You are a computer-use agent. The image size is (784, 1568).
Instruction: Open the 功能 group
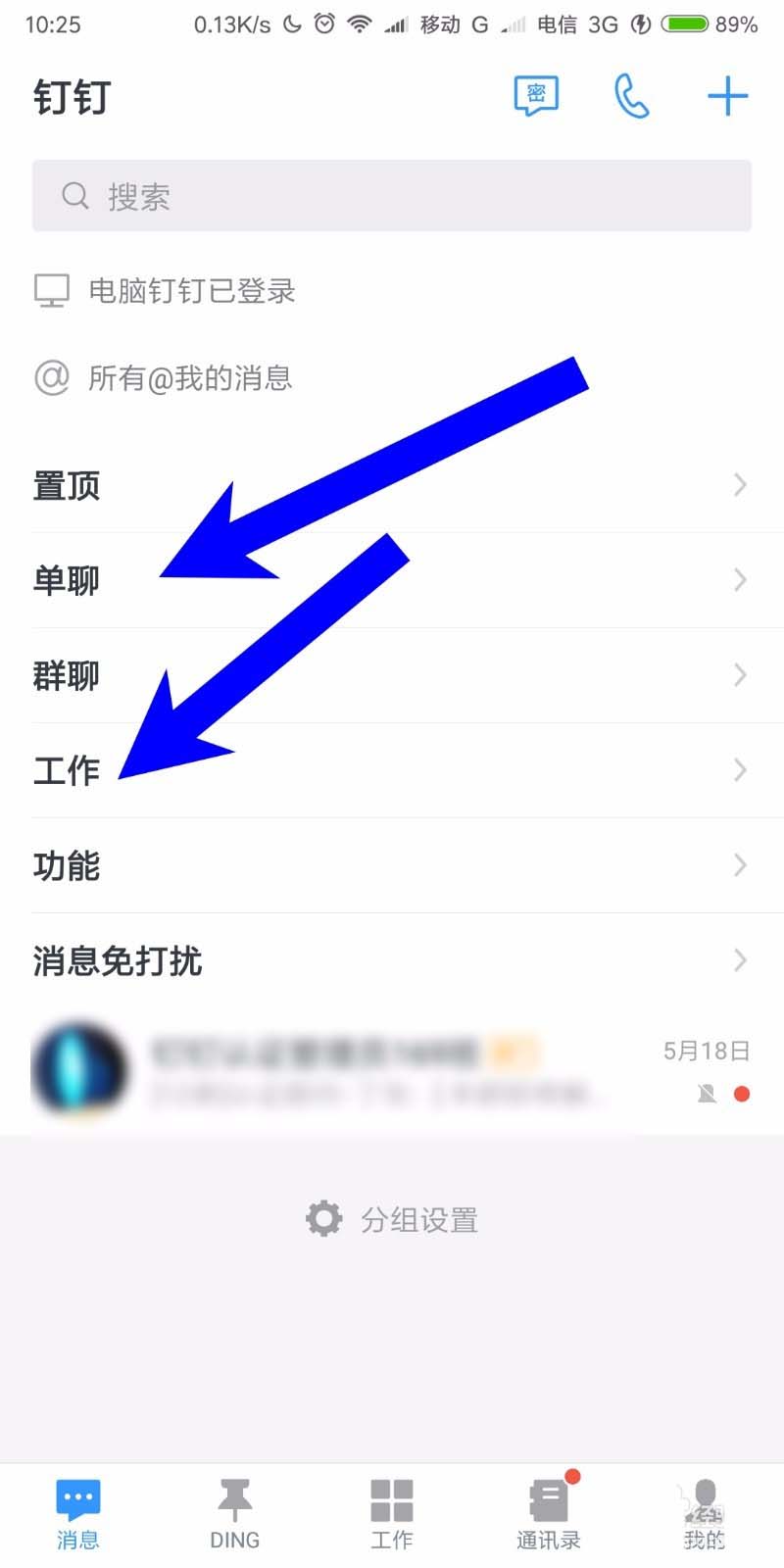pyautogui.click(x=392, y=865)
